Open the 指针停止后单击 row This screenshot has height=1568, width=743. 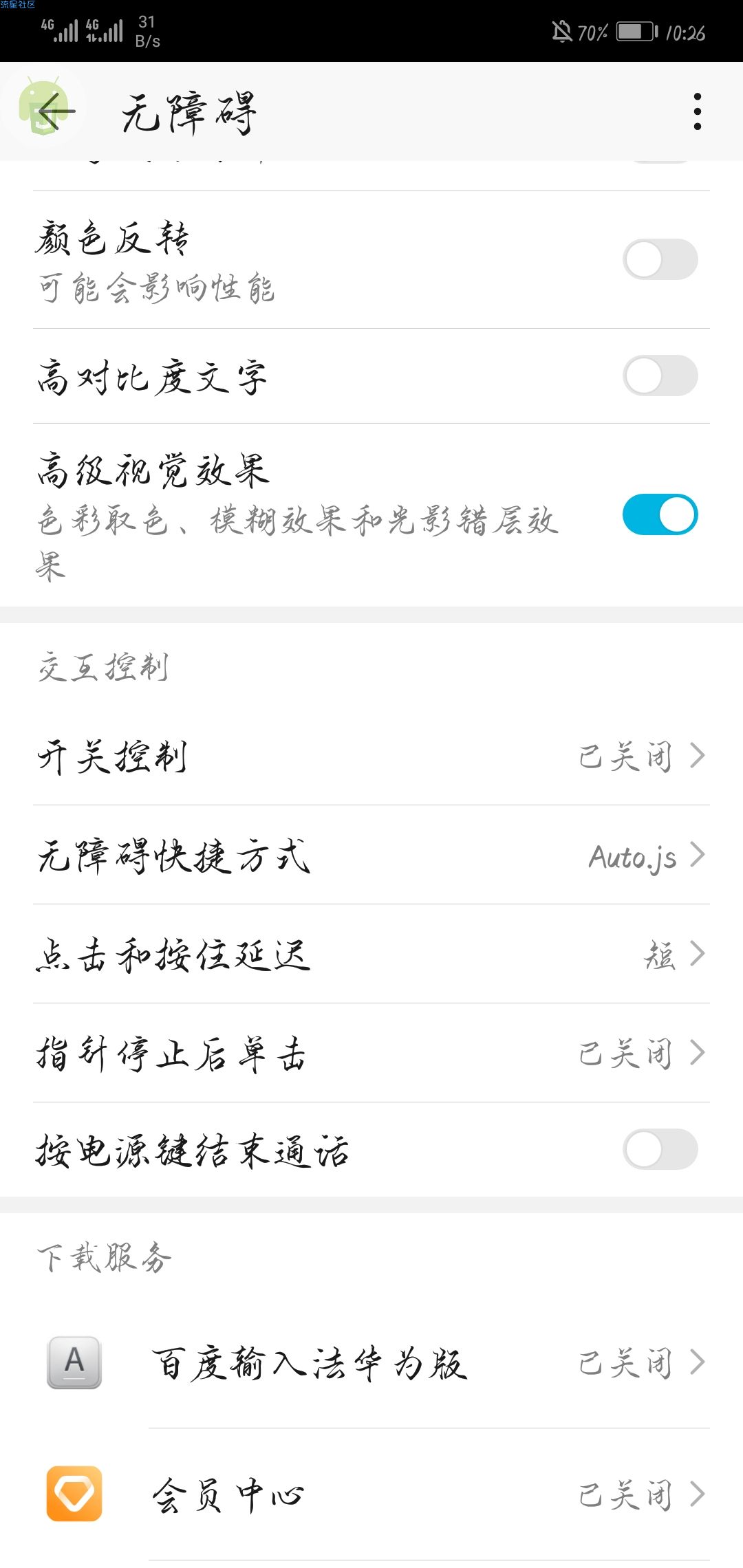tap(371, 1053)
